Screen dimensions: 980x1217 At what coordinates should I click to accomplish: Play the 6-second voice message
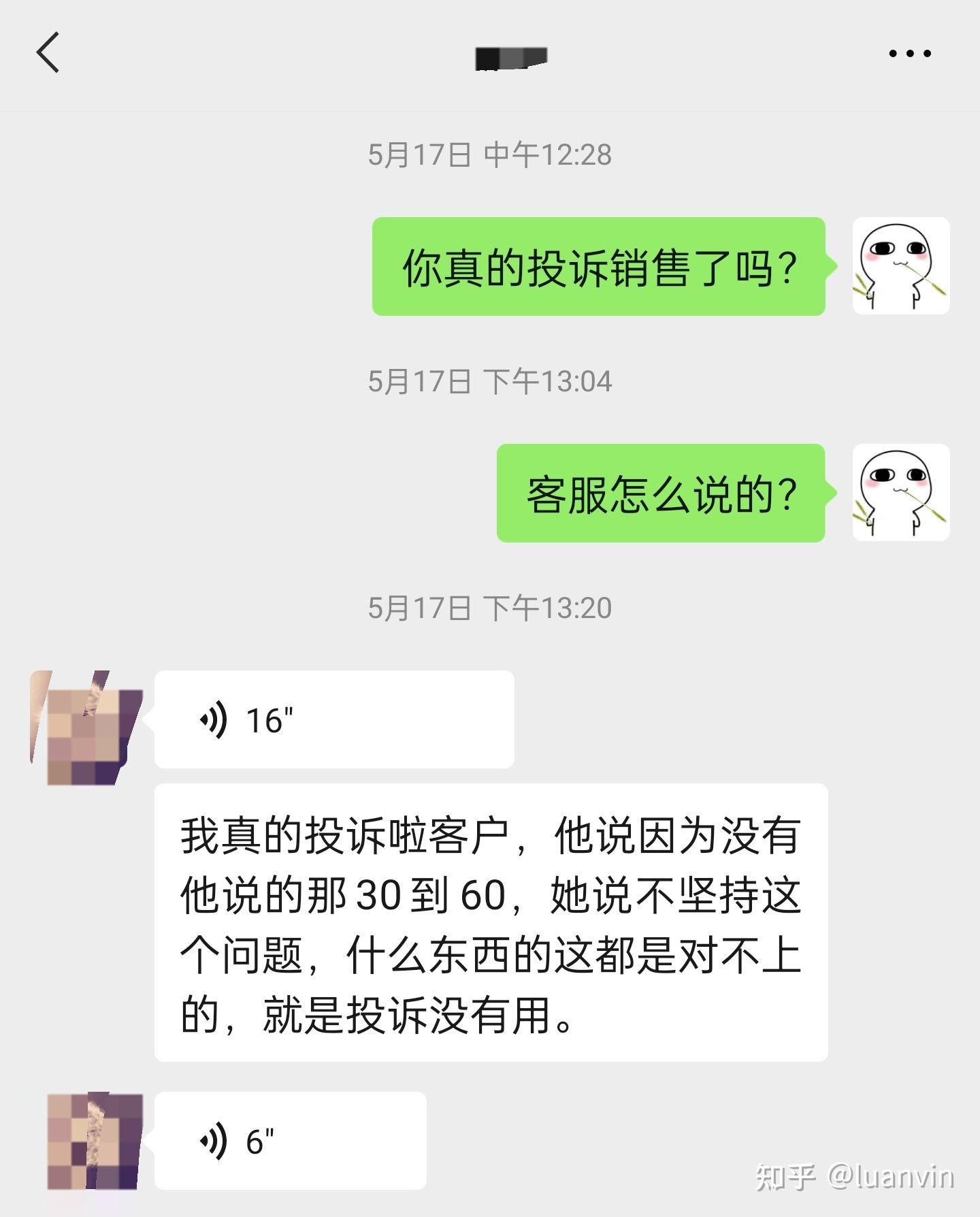click(x=290, y=1141)
